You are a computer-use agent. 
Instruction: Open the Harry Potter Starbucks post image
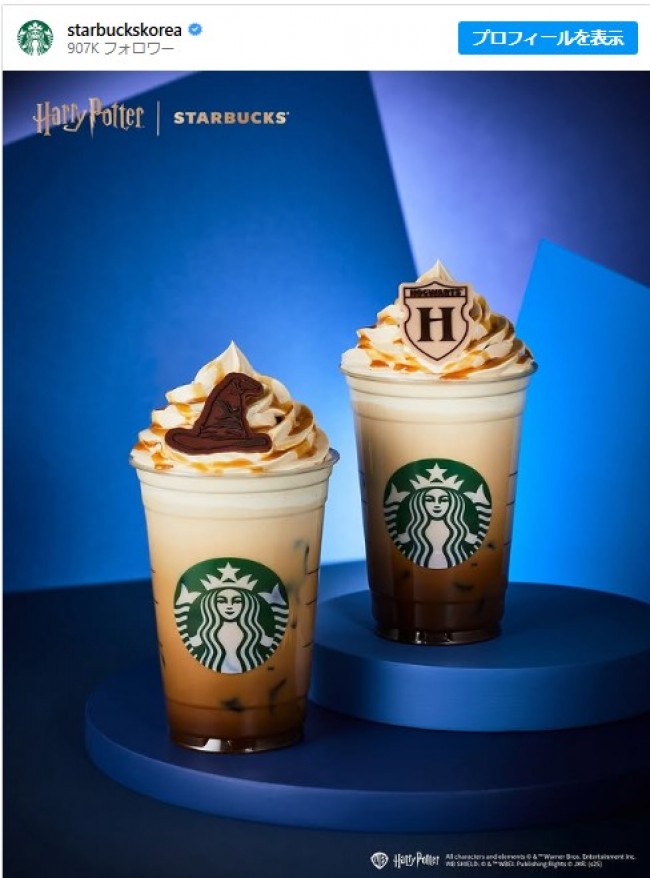325,470
